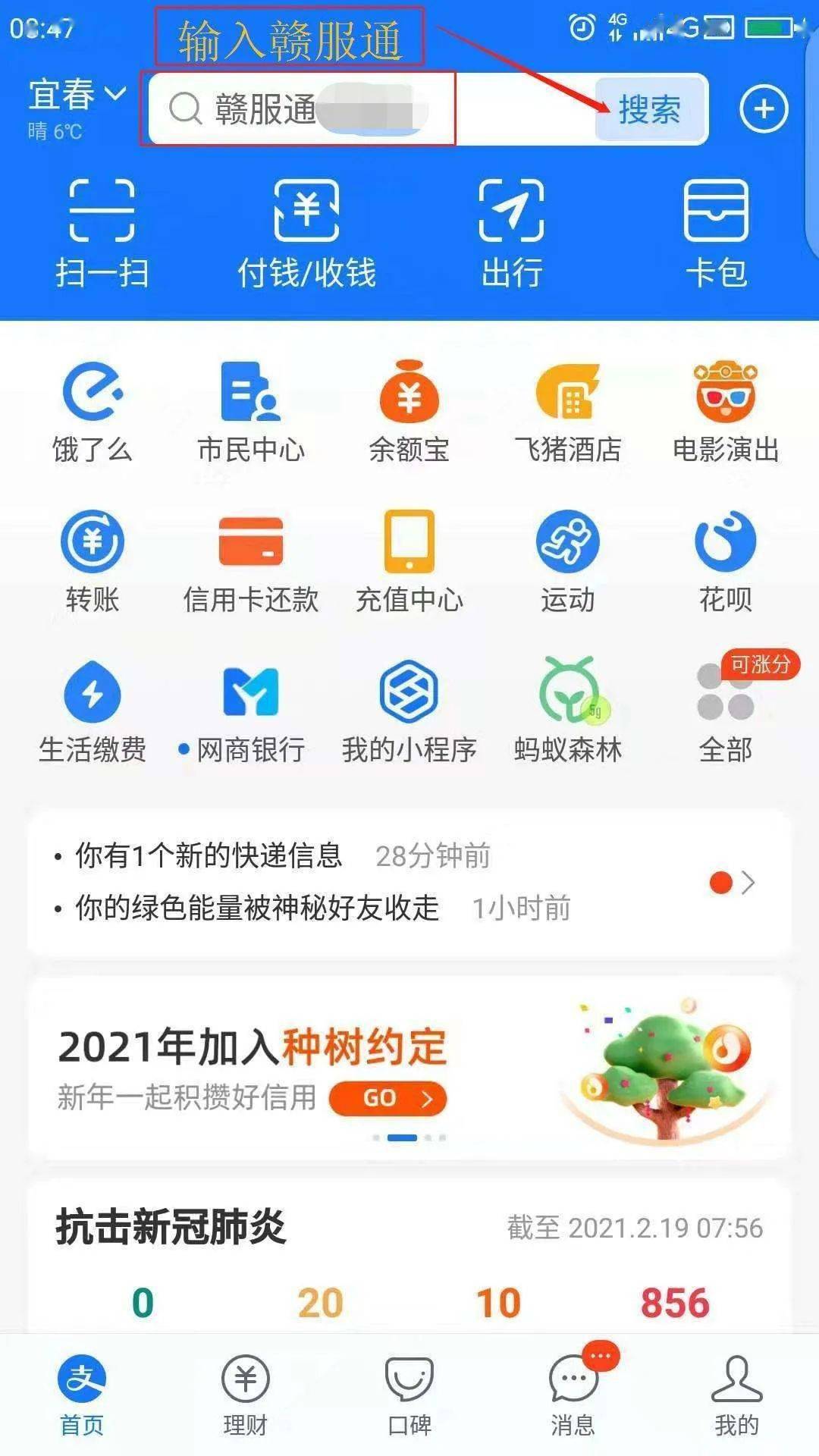Switch to the 理财 tab
Image resolution: width=819 pixels, height=1456 pixels.
246,1395
